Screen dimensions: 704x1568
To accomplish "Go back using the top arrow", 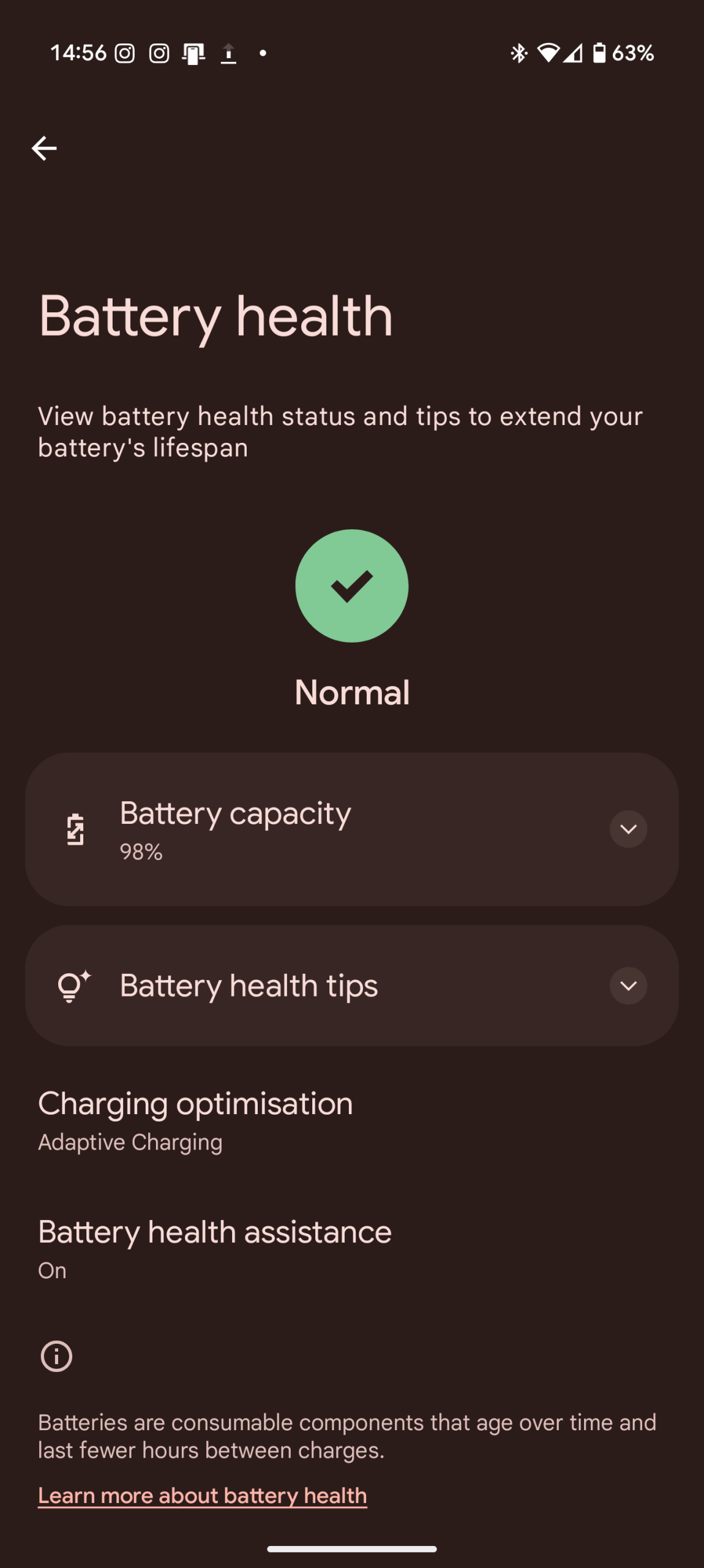I will (44, 148).
